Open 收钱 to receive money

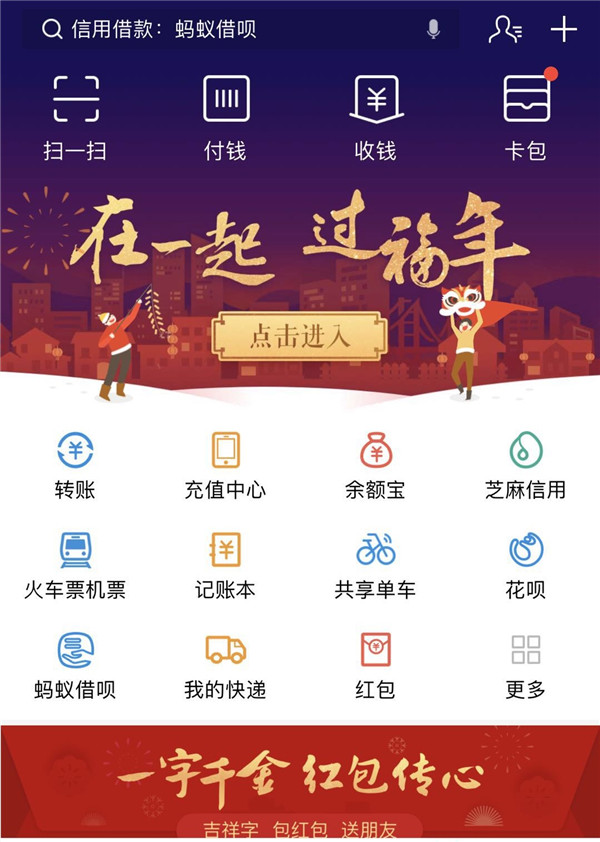[376, 118]
